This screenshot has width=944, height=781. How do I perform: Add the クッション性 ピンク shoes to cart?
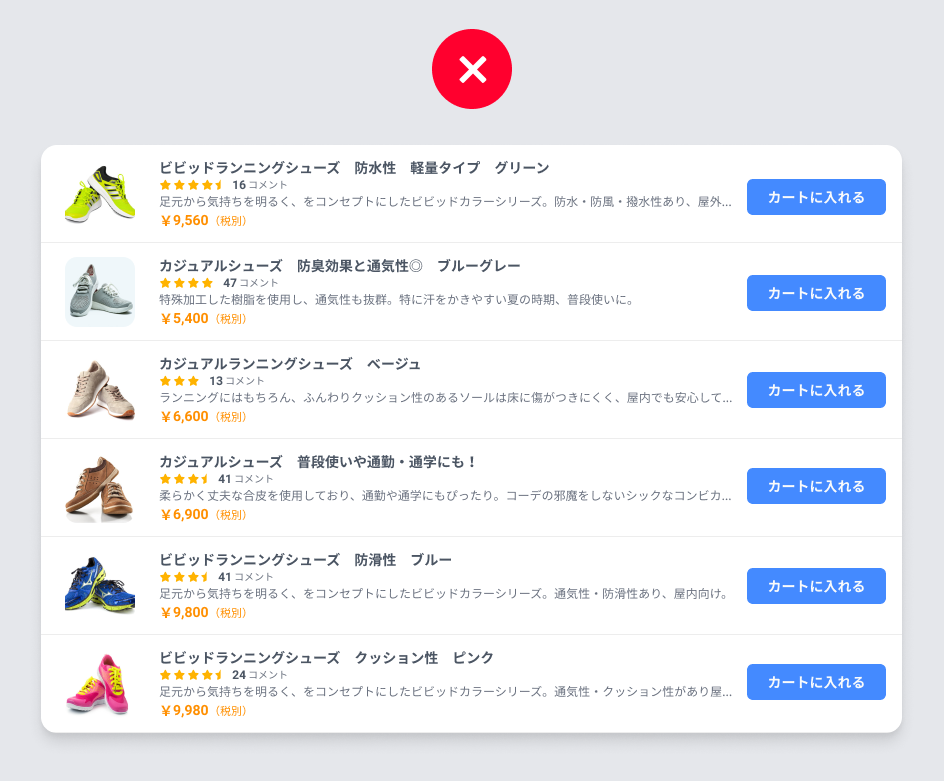pyautogui.click(x=816, y=682)
